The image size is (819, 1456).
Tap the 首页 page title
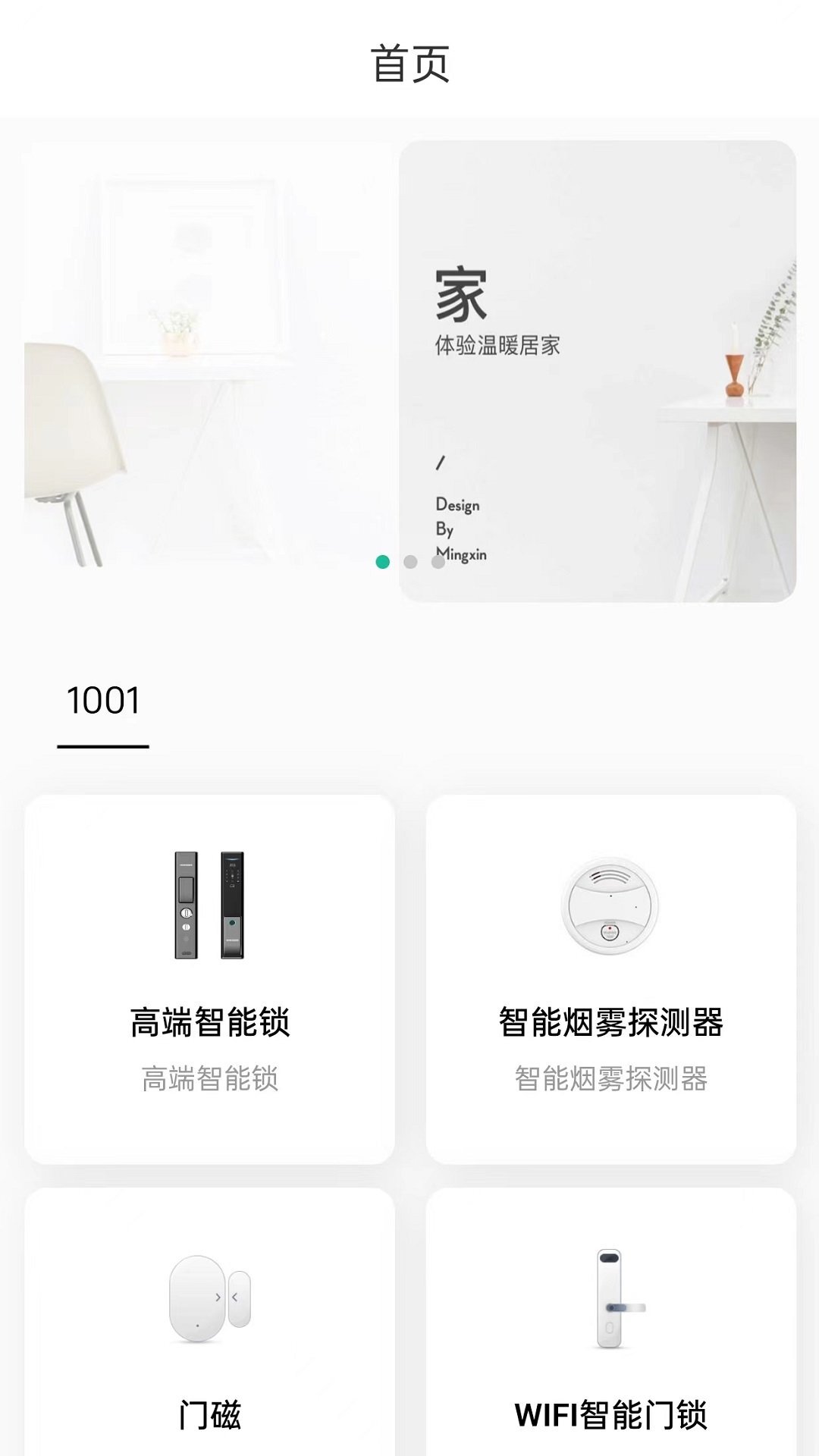409,64
